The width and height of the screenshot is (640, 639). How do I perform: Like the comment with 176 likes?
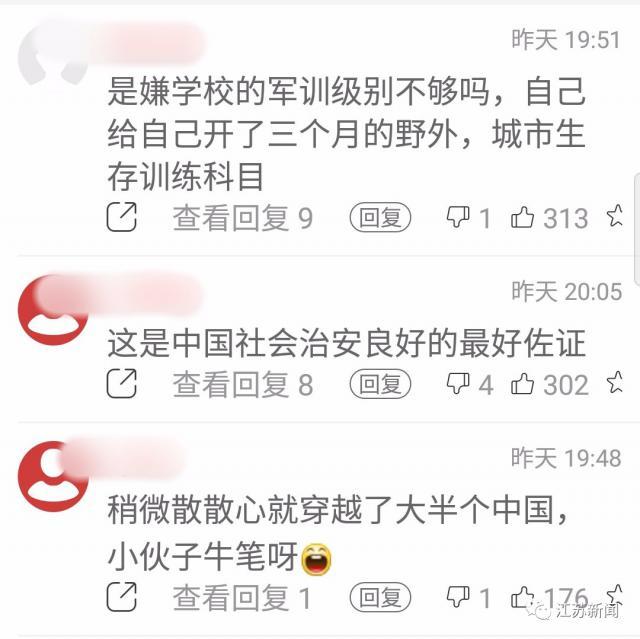524,598
